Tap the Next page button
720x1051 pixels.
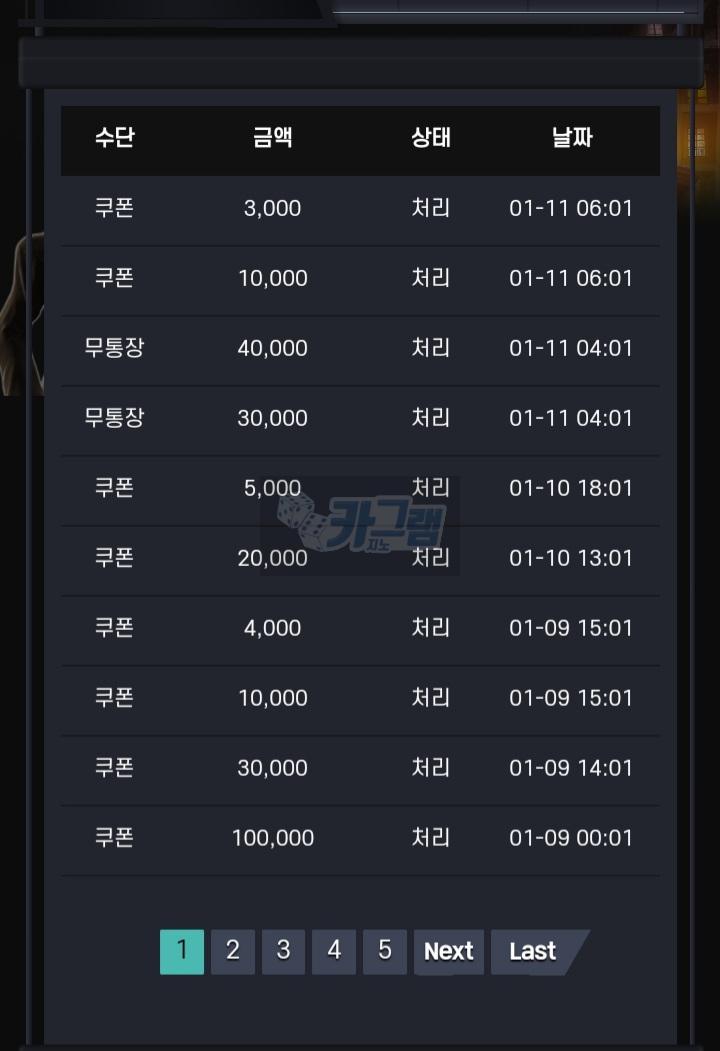pos(449,951)
